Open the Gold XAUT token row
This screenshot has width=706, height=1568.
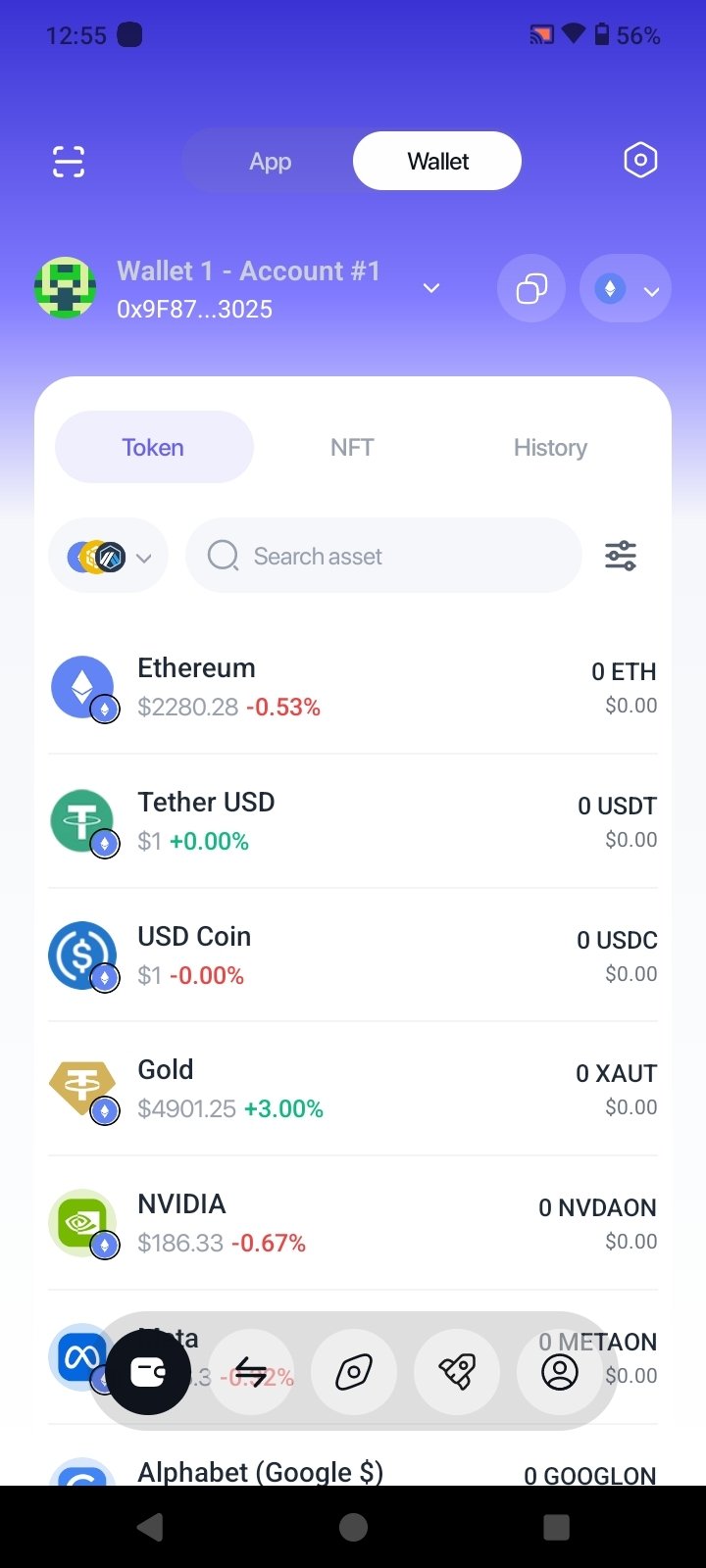pyautogui.click(x=353, y=1089)
